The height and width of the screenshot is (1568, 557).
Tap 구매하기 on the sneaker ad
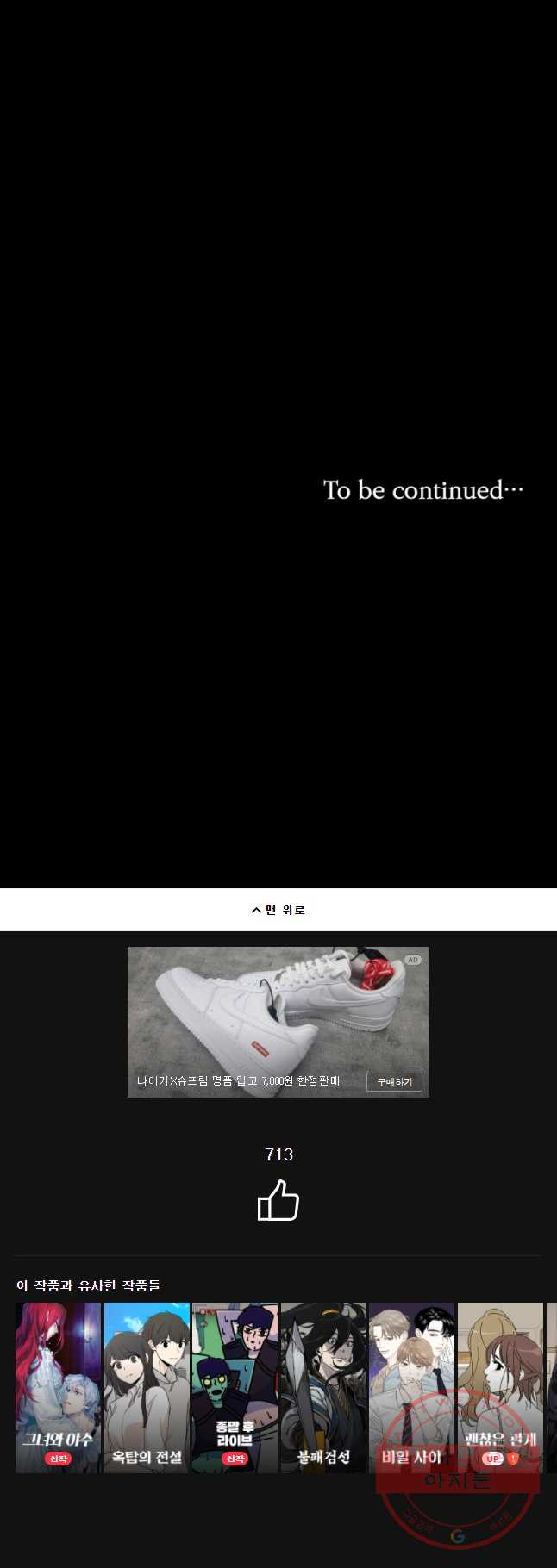tap(394, 1082)
